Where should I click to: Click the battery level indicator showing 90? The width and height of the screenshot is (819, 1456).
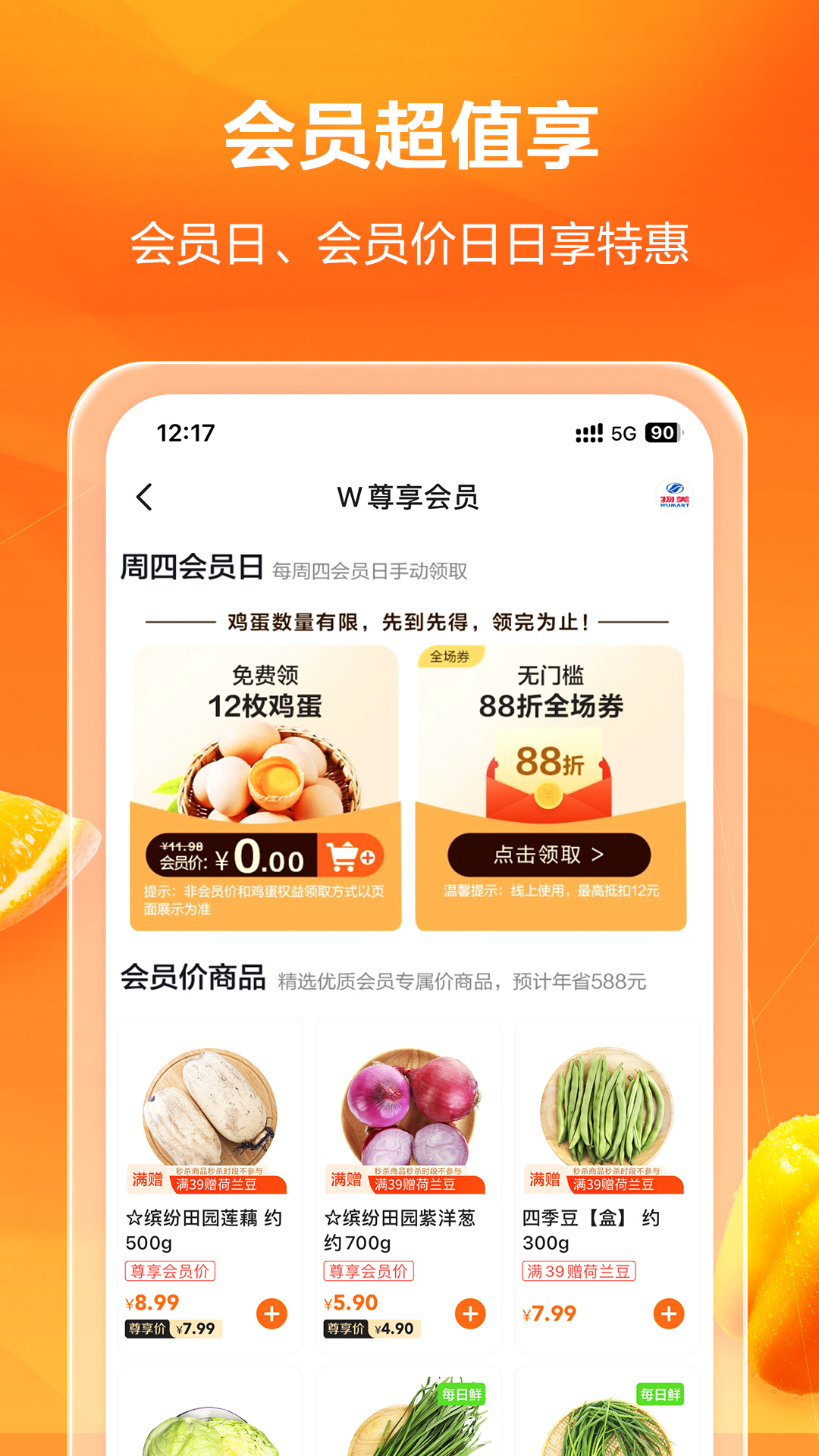click(664, 431)
